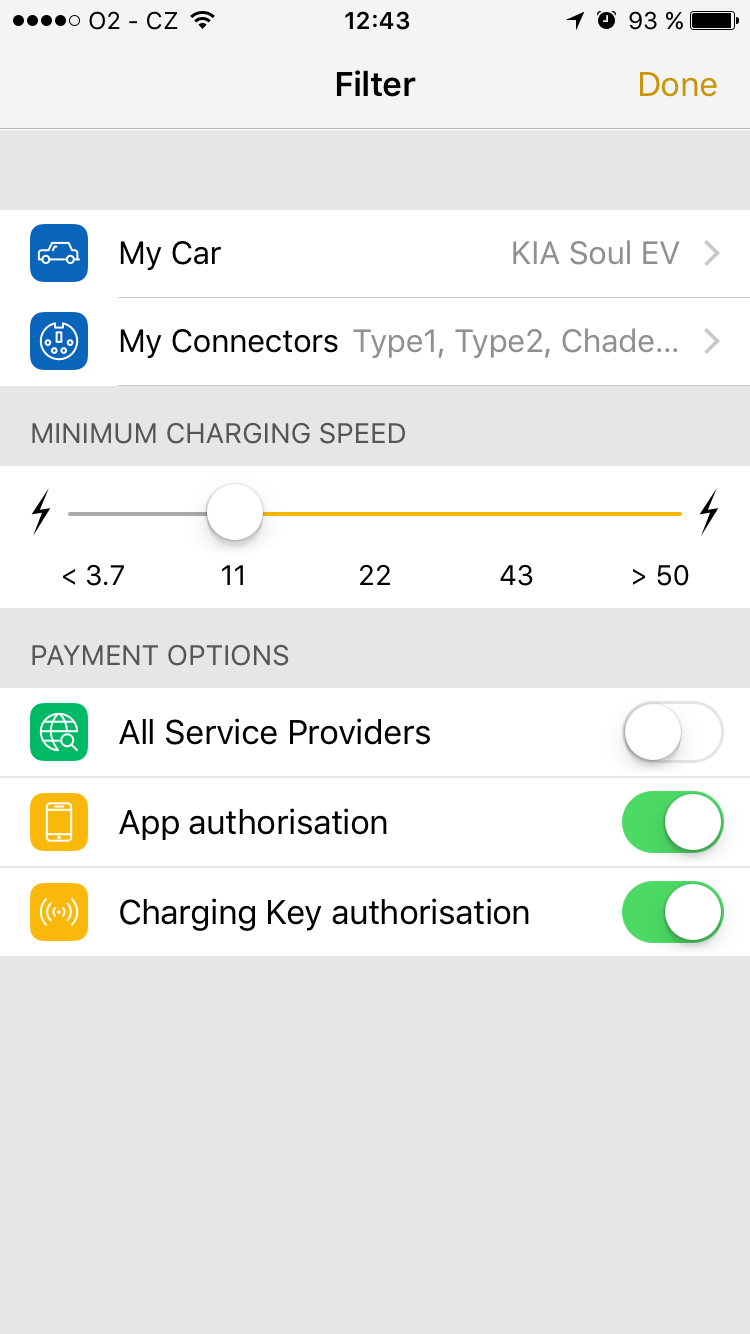This screenshot has height=1334, width=750.
Task: Disable App authorisation
Action: (x=672, y=823)
